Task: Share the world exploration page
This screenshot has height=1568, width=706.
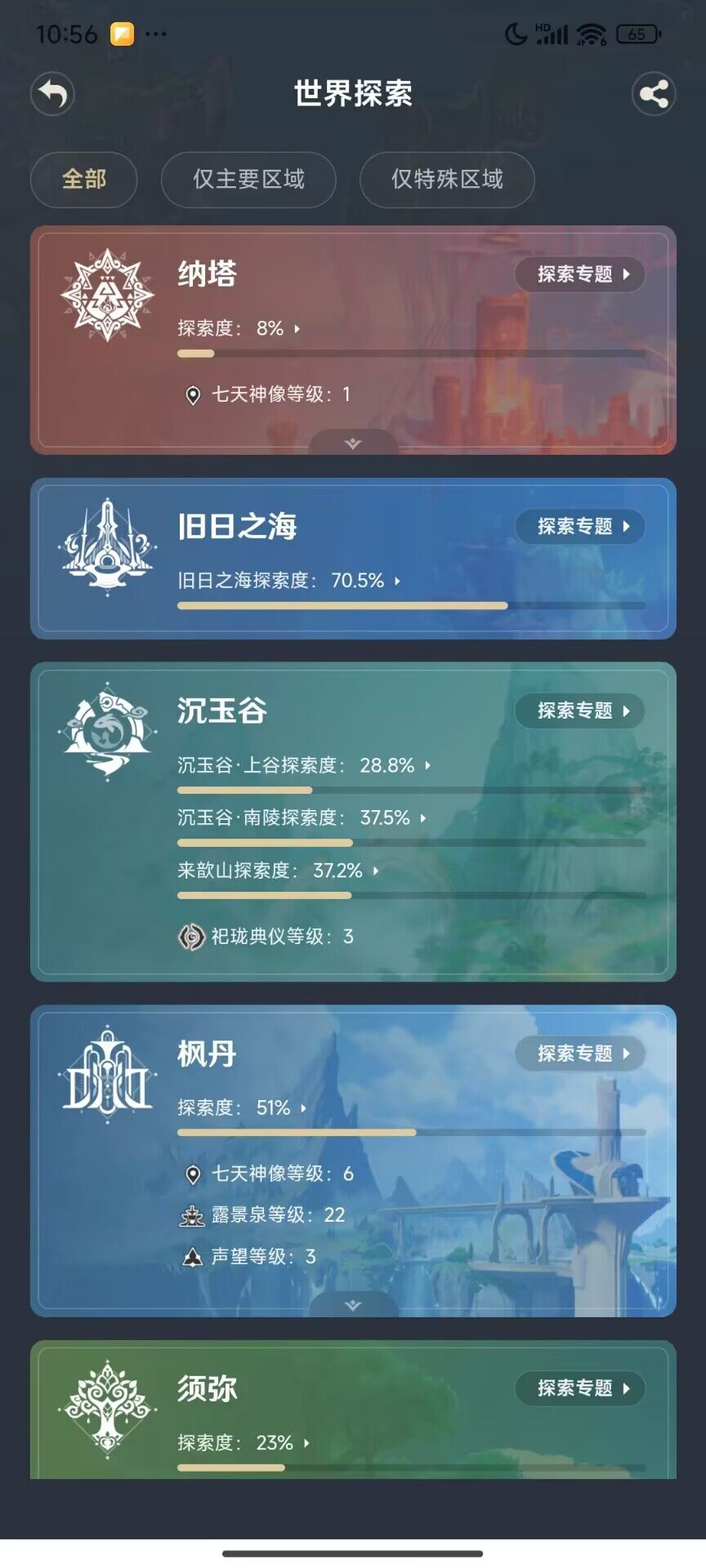Action: click(653, 94)
